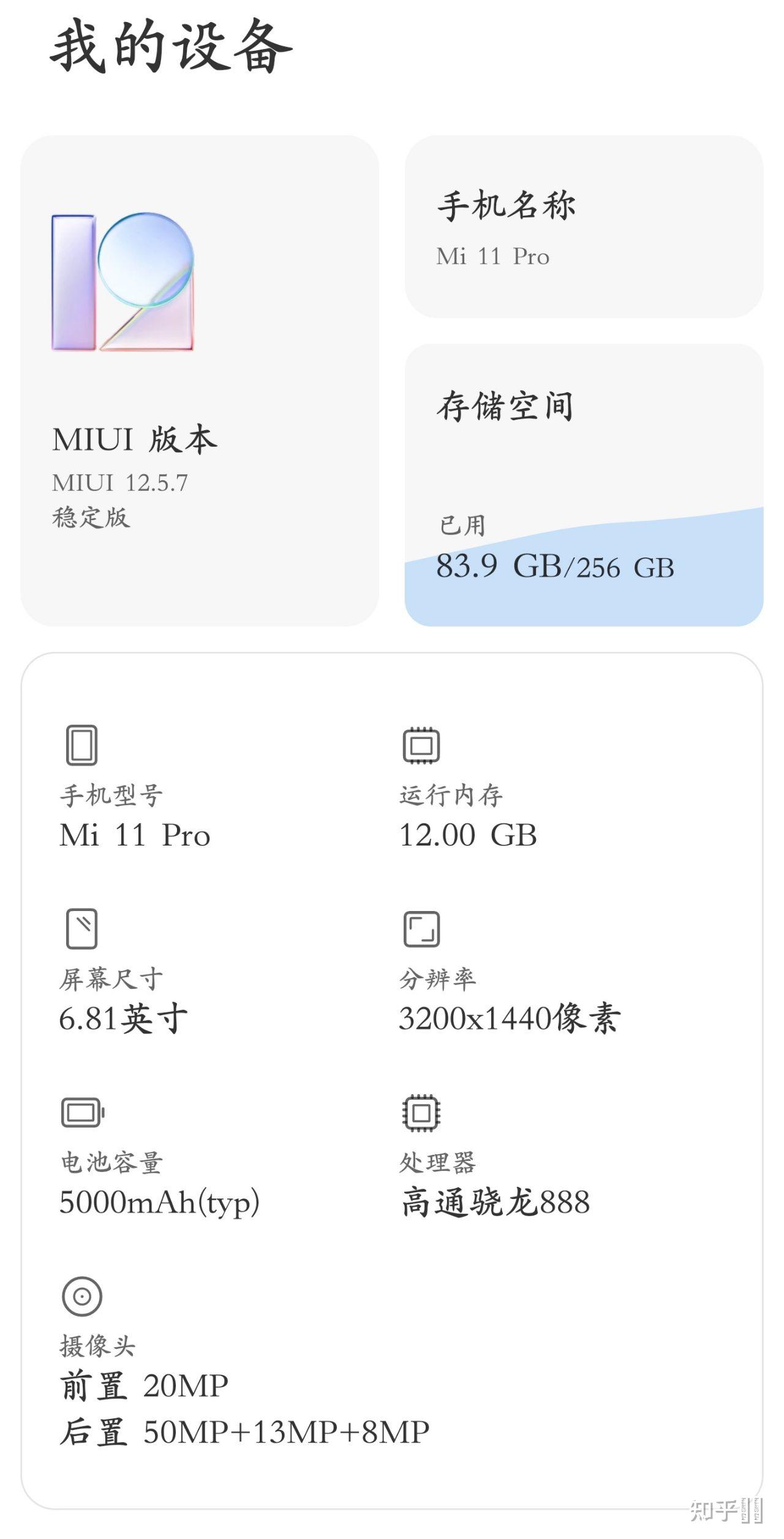Open the 存储空间 usage card

coord(583,484)
